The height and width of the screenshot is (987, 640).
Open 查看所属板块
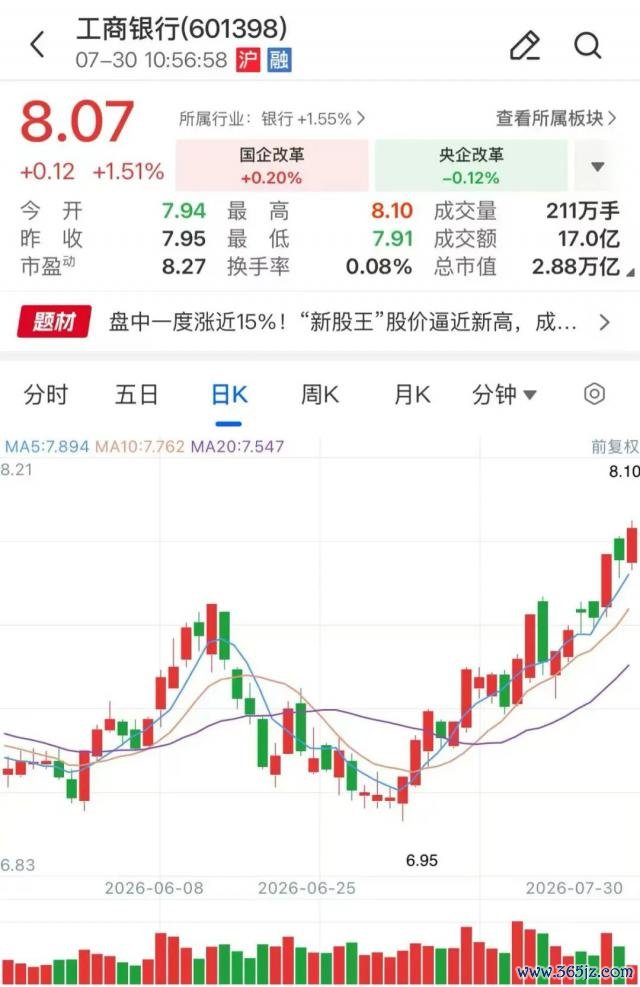556,118
